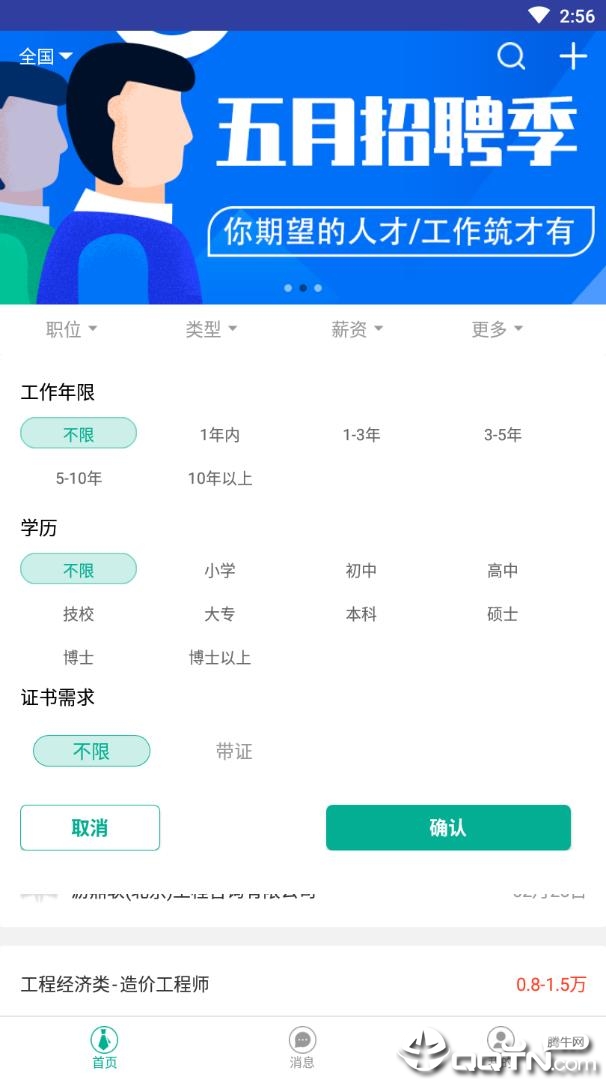The image size is (606, 1080).
Task: Choose 10年以上 work experience
Action: (220, 478)
